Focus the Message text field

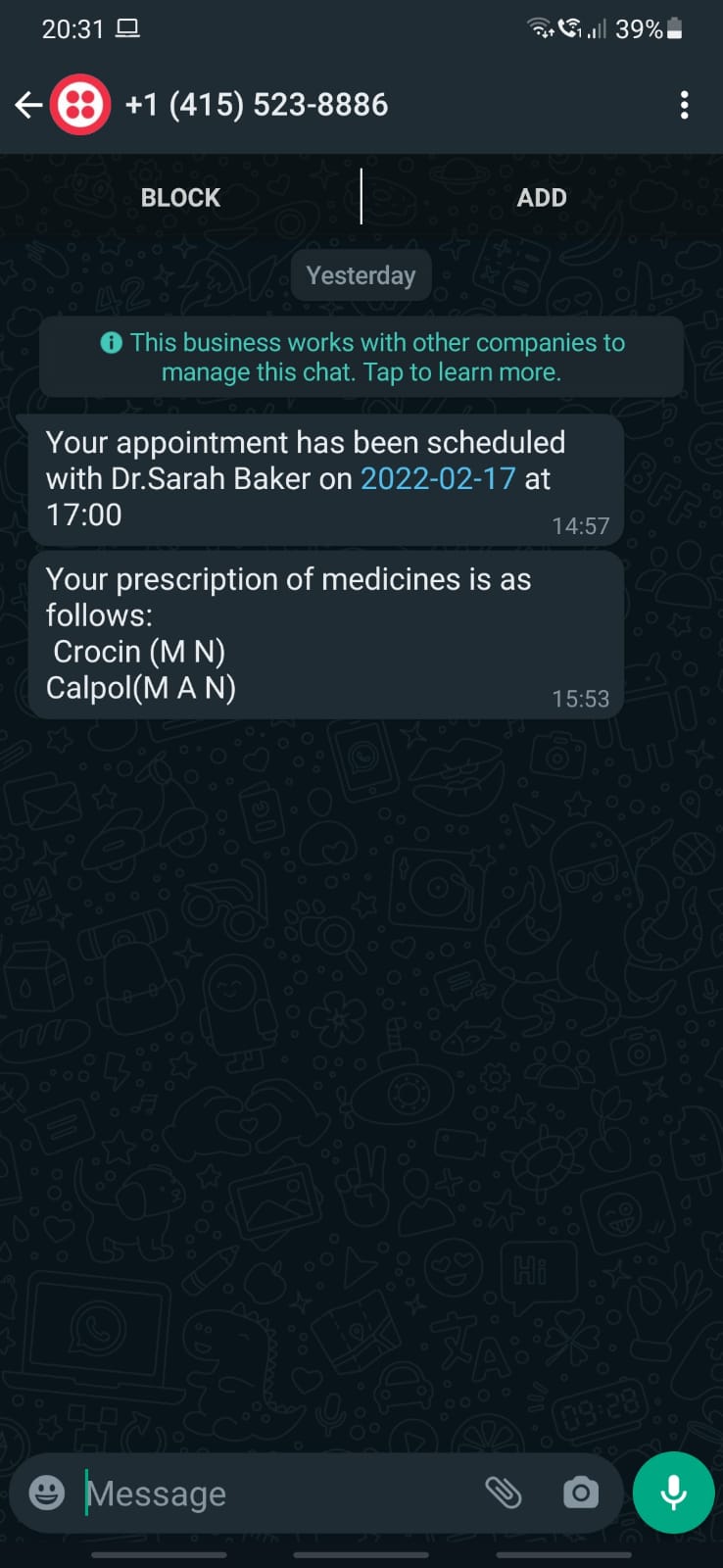pyautogui.click(x=274, y=1494)
